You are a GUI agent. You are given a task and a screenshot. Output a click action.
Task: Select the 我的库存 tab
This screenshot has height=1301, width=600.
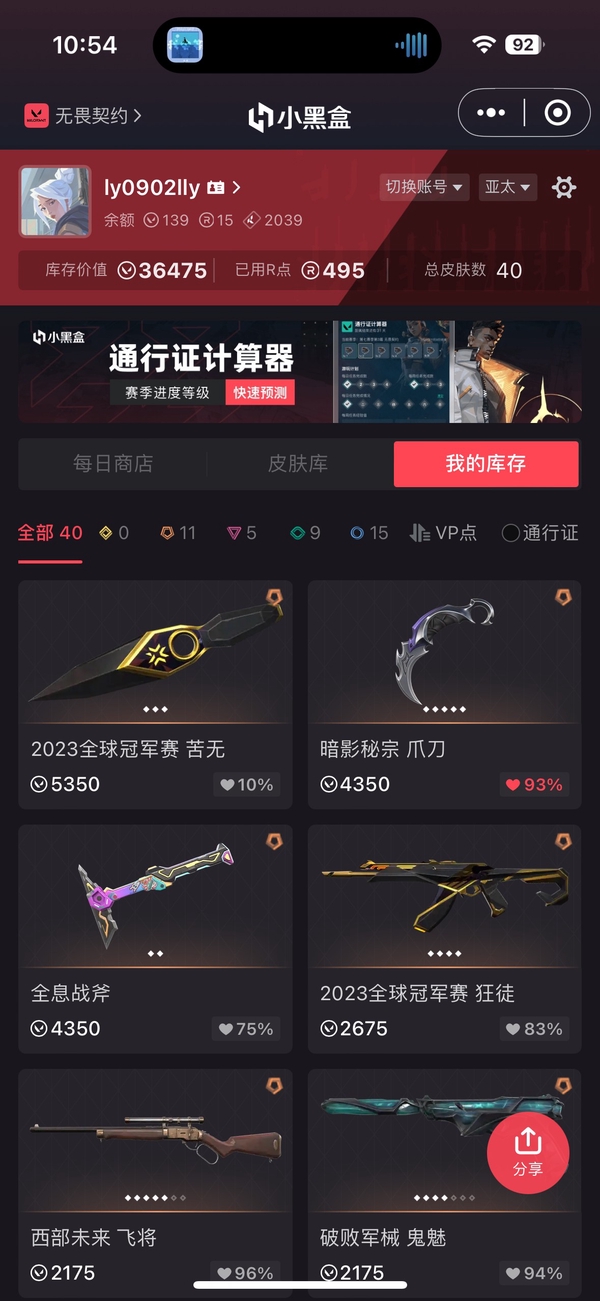(485, 464)
